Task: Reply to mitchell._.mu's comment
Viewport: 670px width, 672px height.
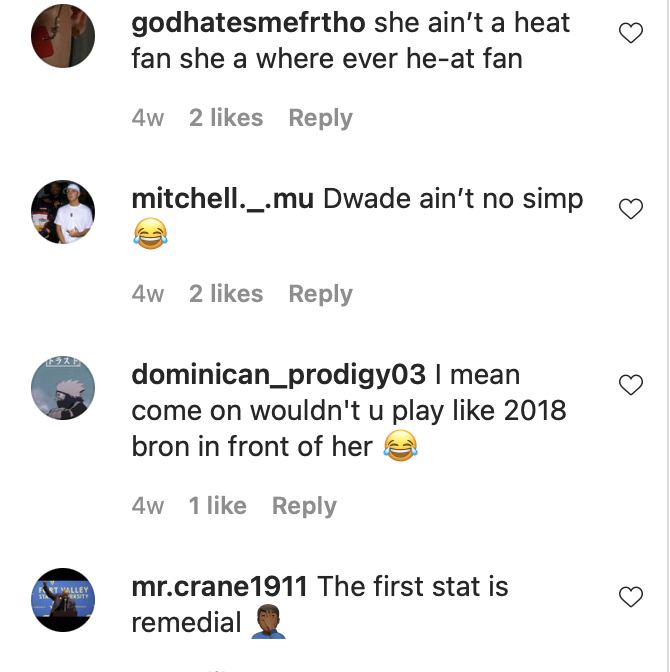Action: point(320,294)
